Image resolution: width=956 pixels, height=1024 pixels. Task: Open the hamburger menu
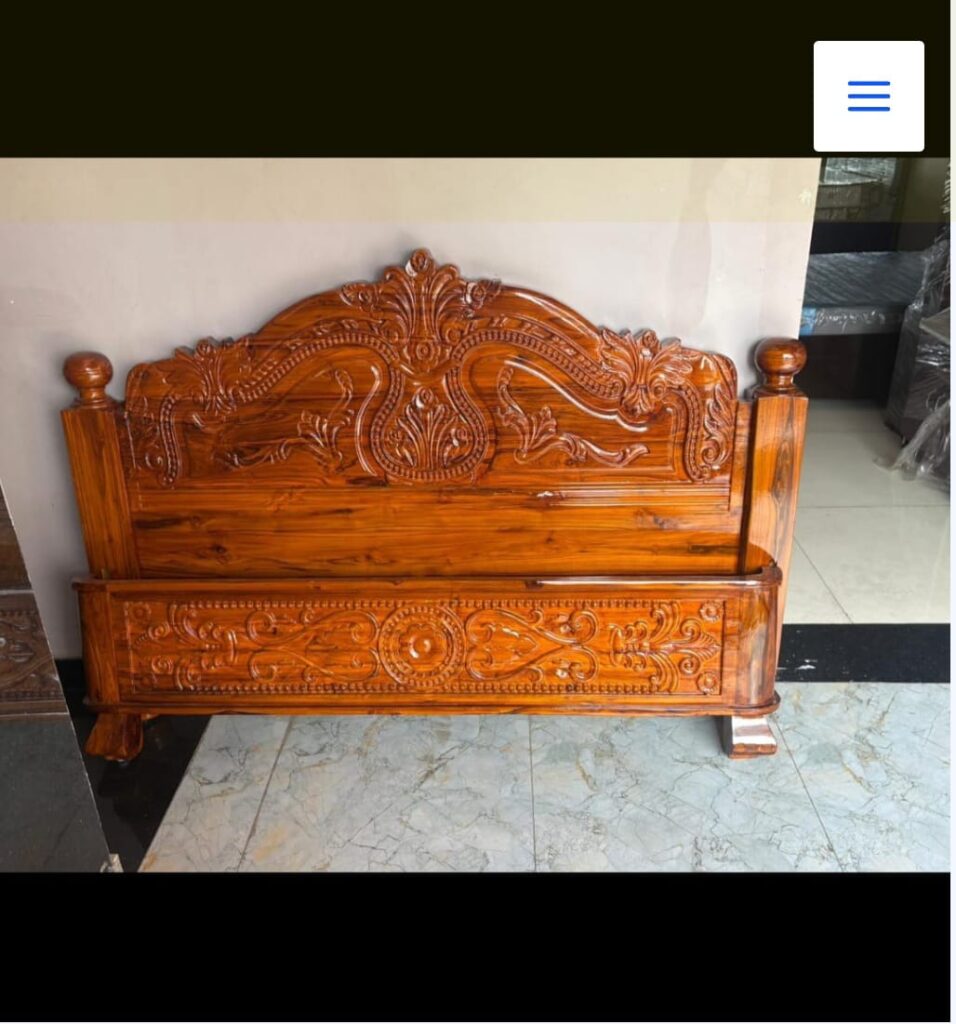click(868, 96)
